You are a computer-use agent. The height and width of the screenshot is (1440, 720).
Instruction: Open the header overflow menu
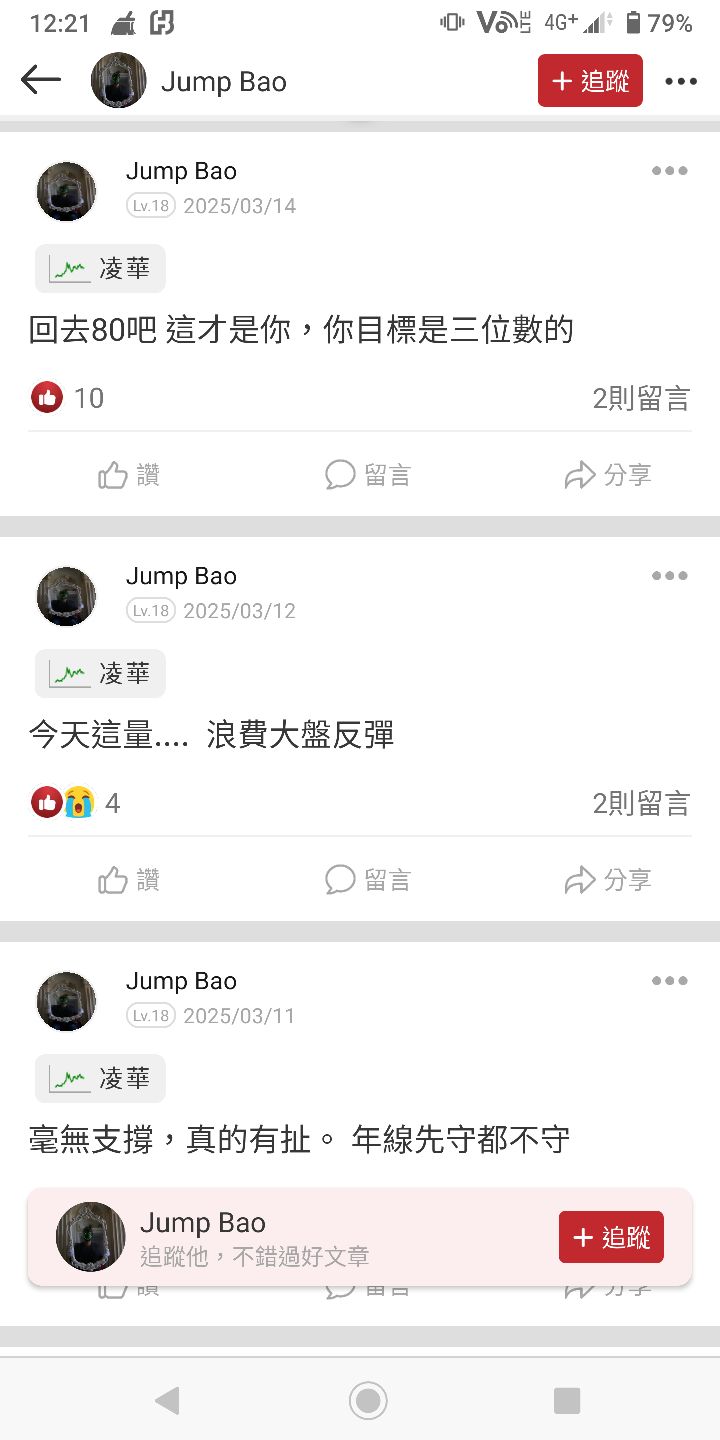click(x=681, y=81)
